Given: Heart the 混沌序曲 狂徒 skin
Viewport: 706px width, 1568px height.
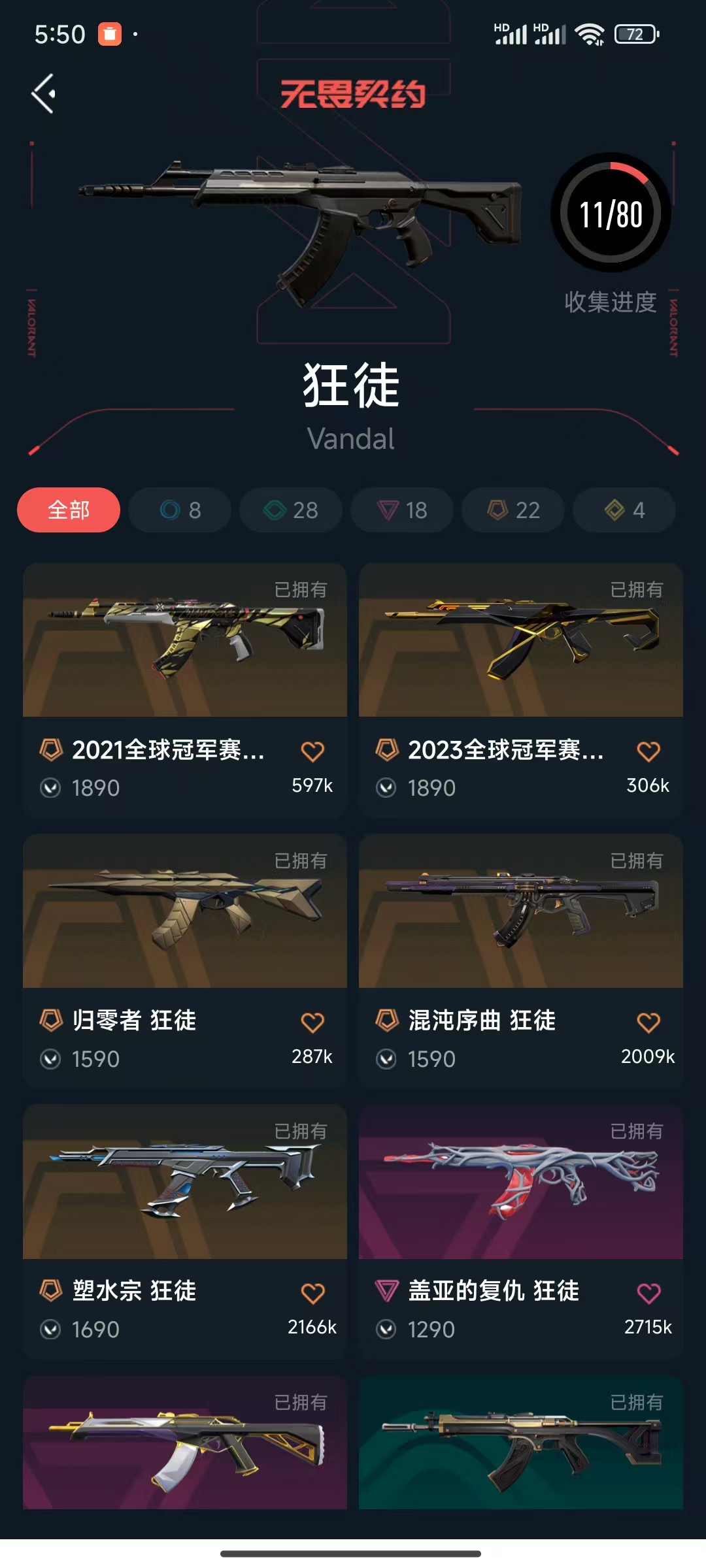Looking at the screenshot, I should coord(648,1022).
